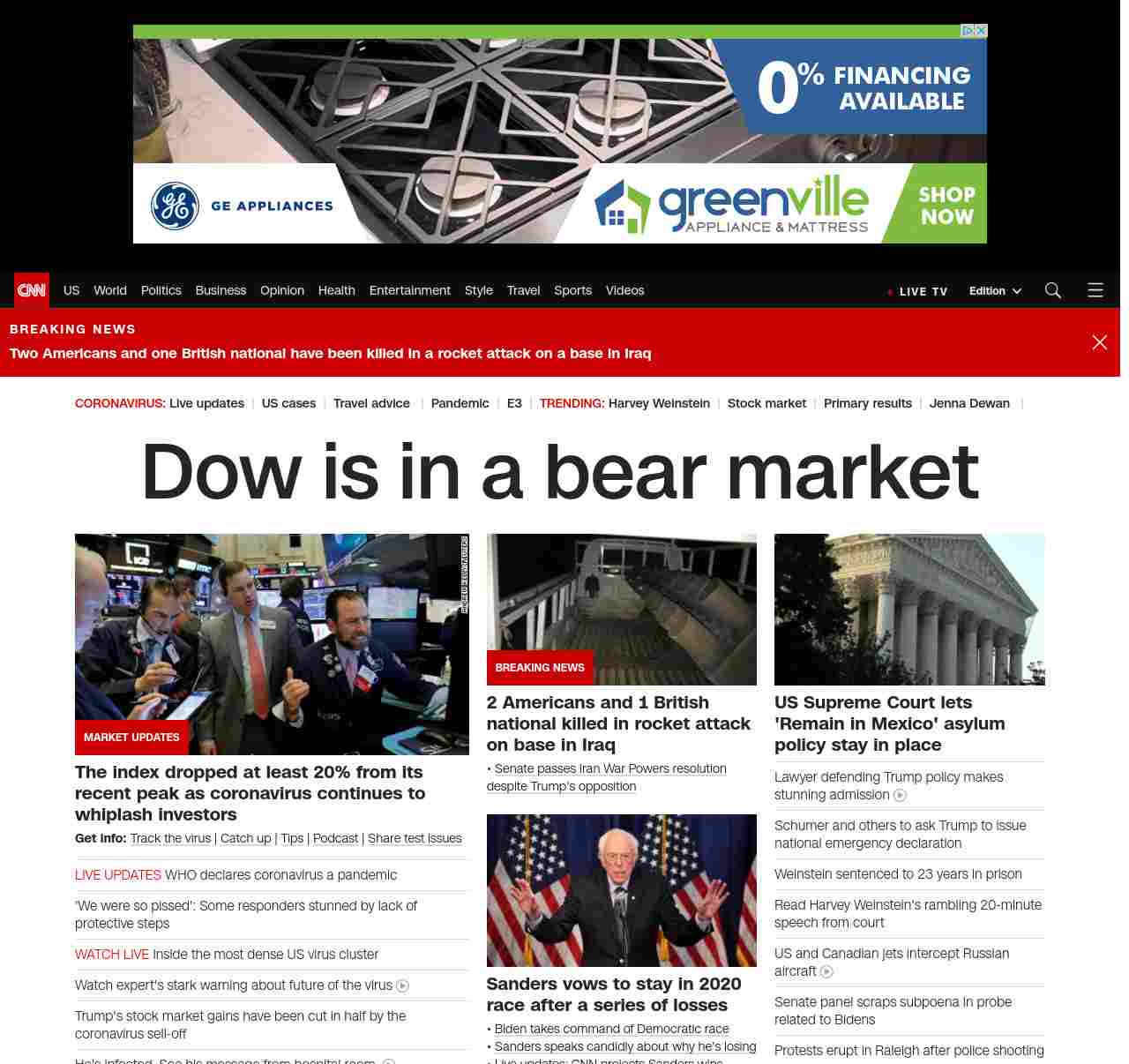Open the search icon in navigation bar
The height and width of the screenshot is (1064, 1129).
pos(1052,290)
